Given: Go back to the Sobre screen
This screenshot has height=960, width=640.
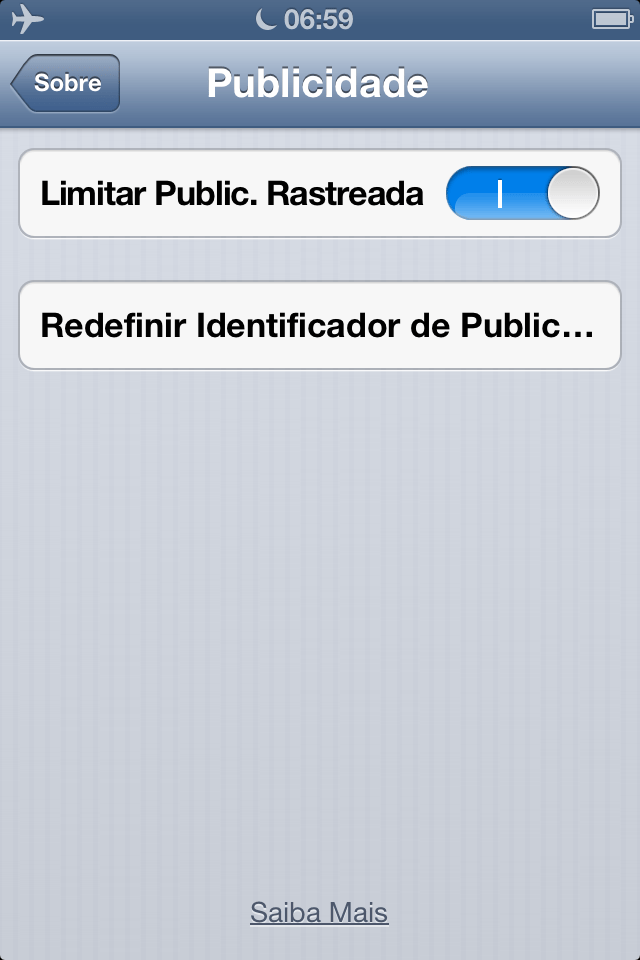Looking at the screenshot, I should (x=66, y=83).
